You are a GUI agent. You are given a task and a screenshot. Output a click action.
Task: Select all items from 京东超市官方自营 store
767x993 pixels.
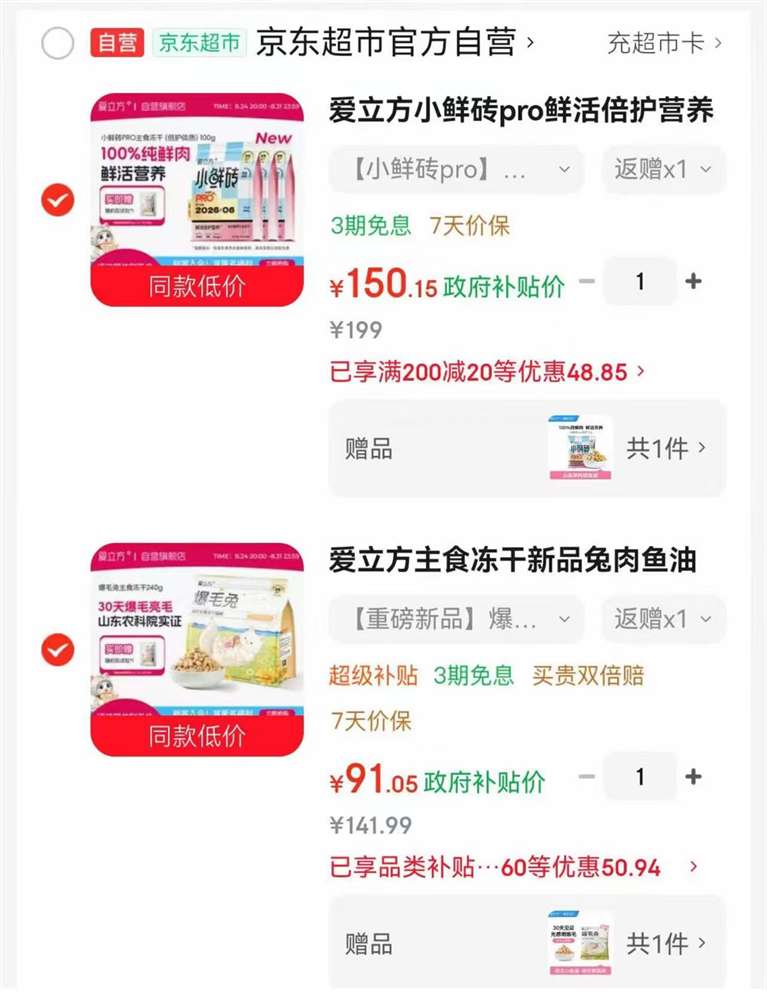tap(58, 44)
